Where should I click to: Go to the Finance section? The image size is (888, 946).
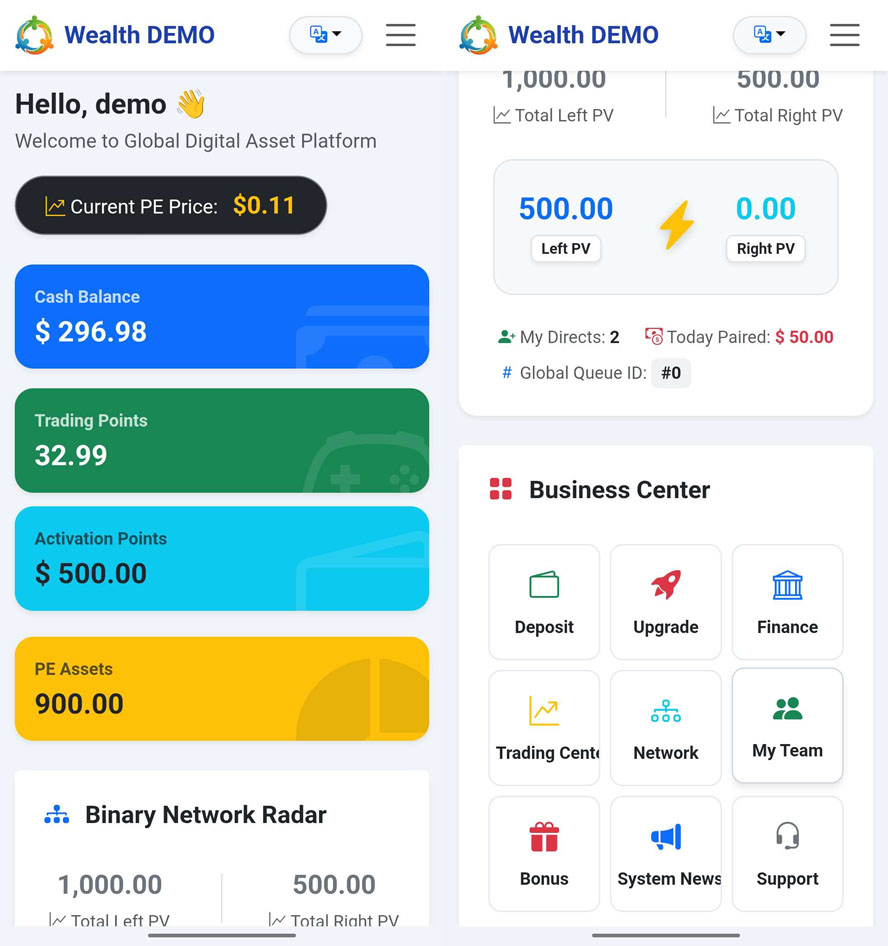coord(787,602)
